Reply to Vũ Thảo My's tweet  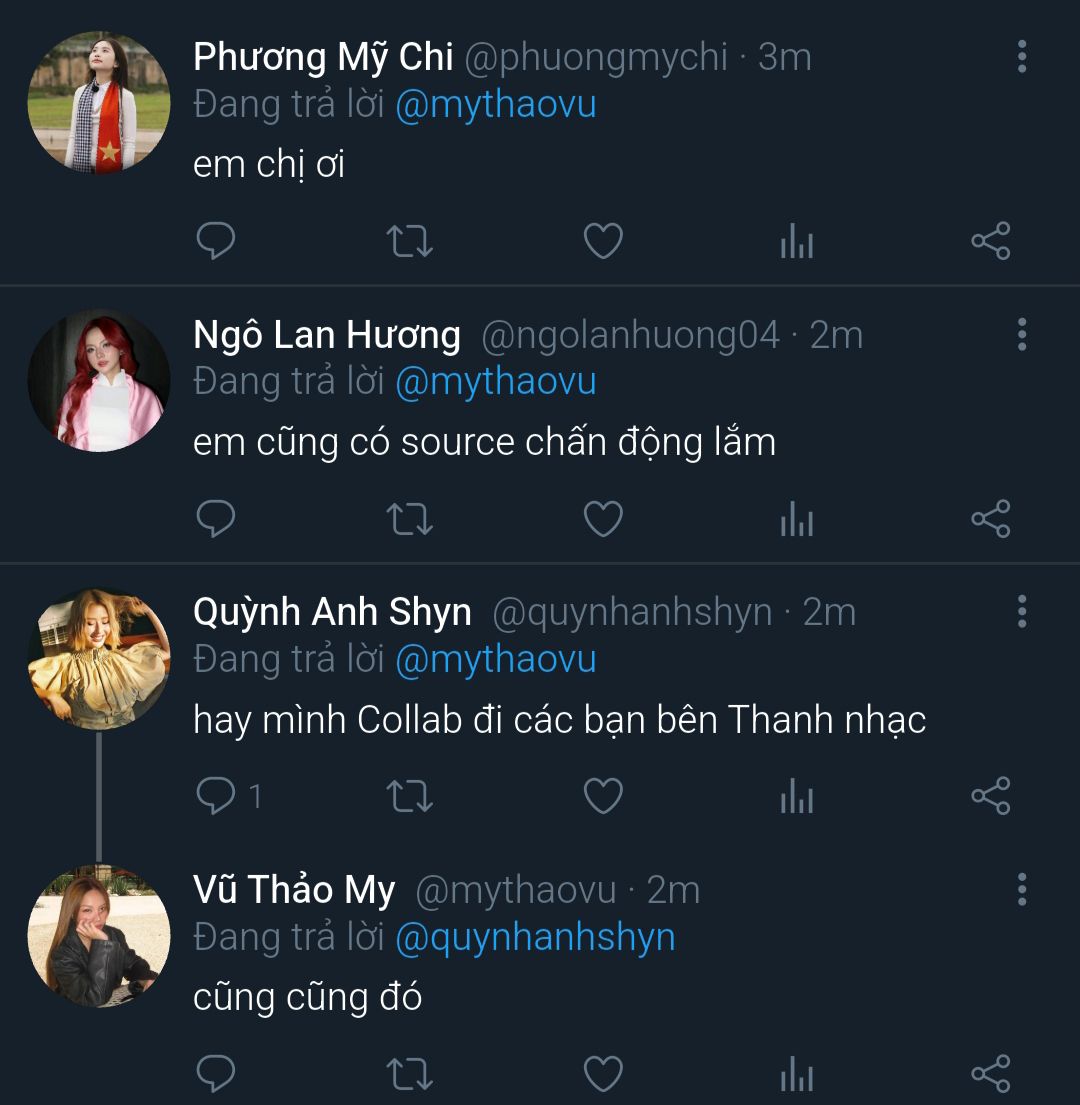(x=215, y=1074)
